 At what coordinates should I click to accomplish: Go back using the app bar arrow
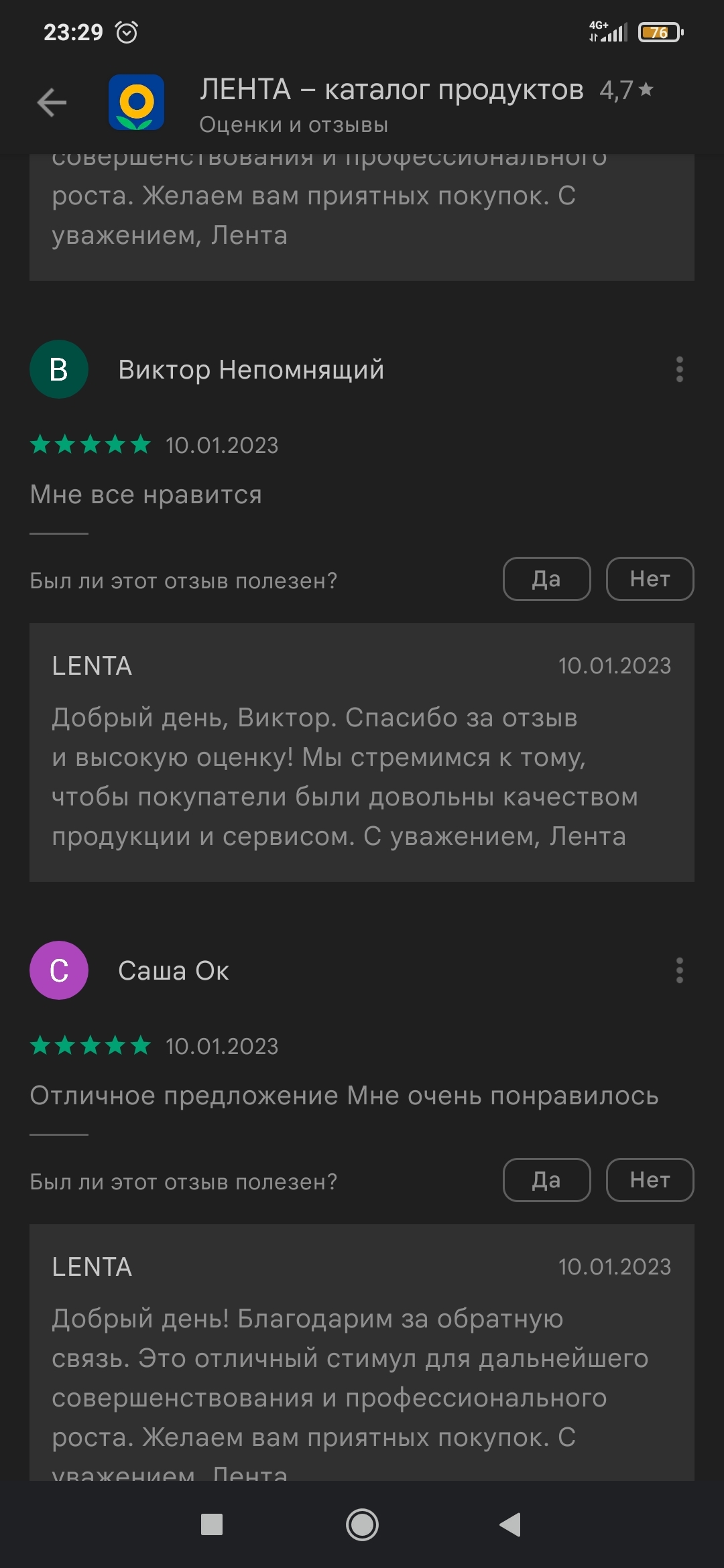pos(52,103)
